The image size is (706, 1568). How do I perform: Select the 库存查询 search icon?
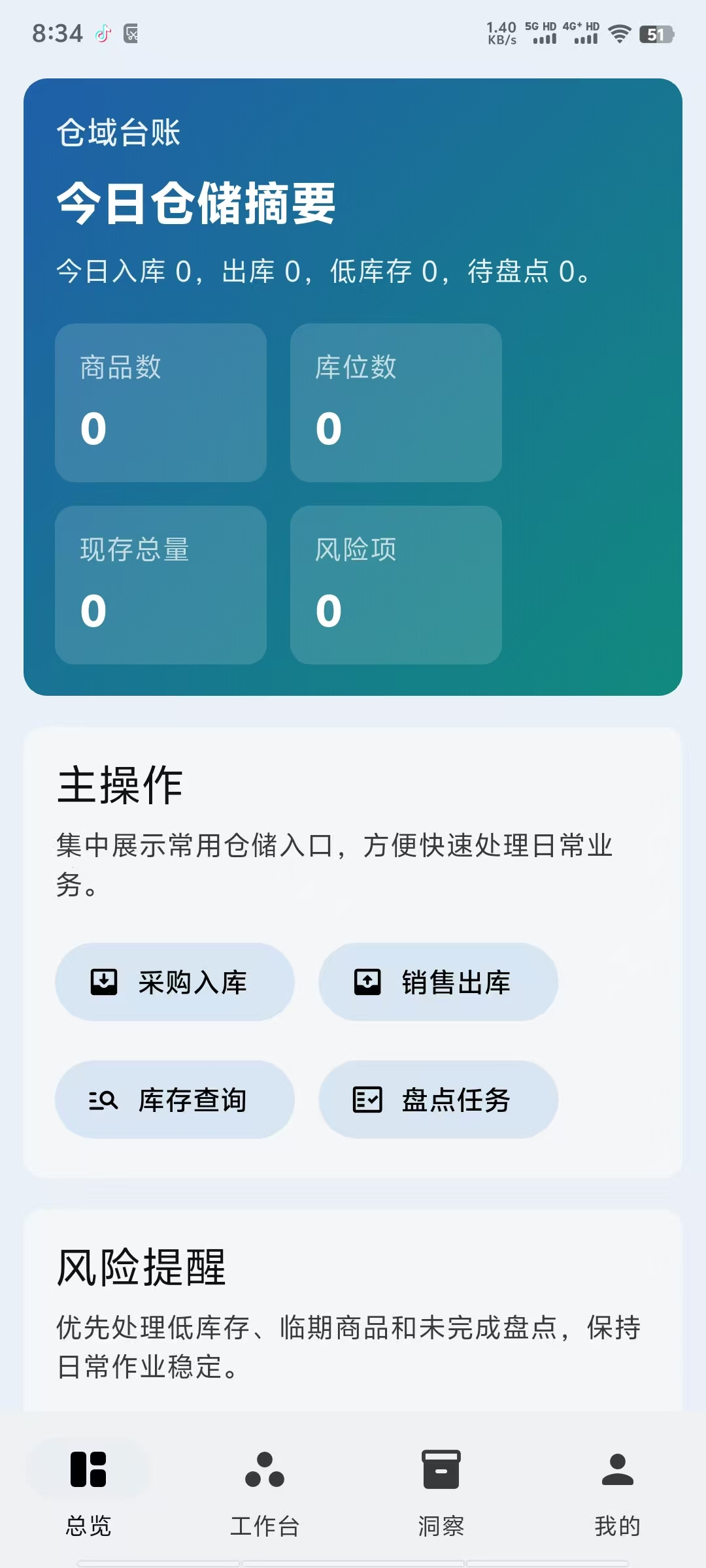[105, 1100]
